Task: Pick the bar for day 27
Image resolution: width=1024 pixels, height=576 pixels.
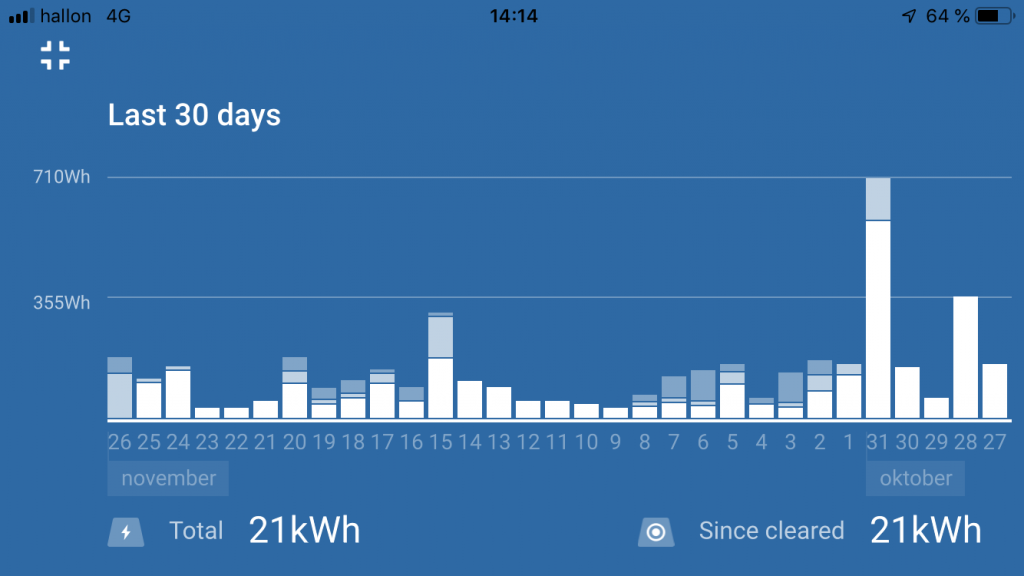Action: 994,391
